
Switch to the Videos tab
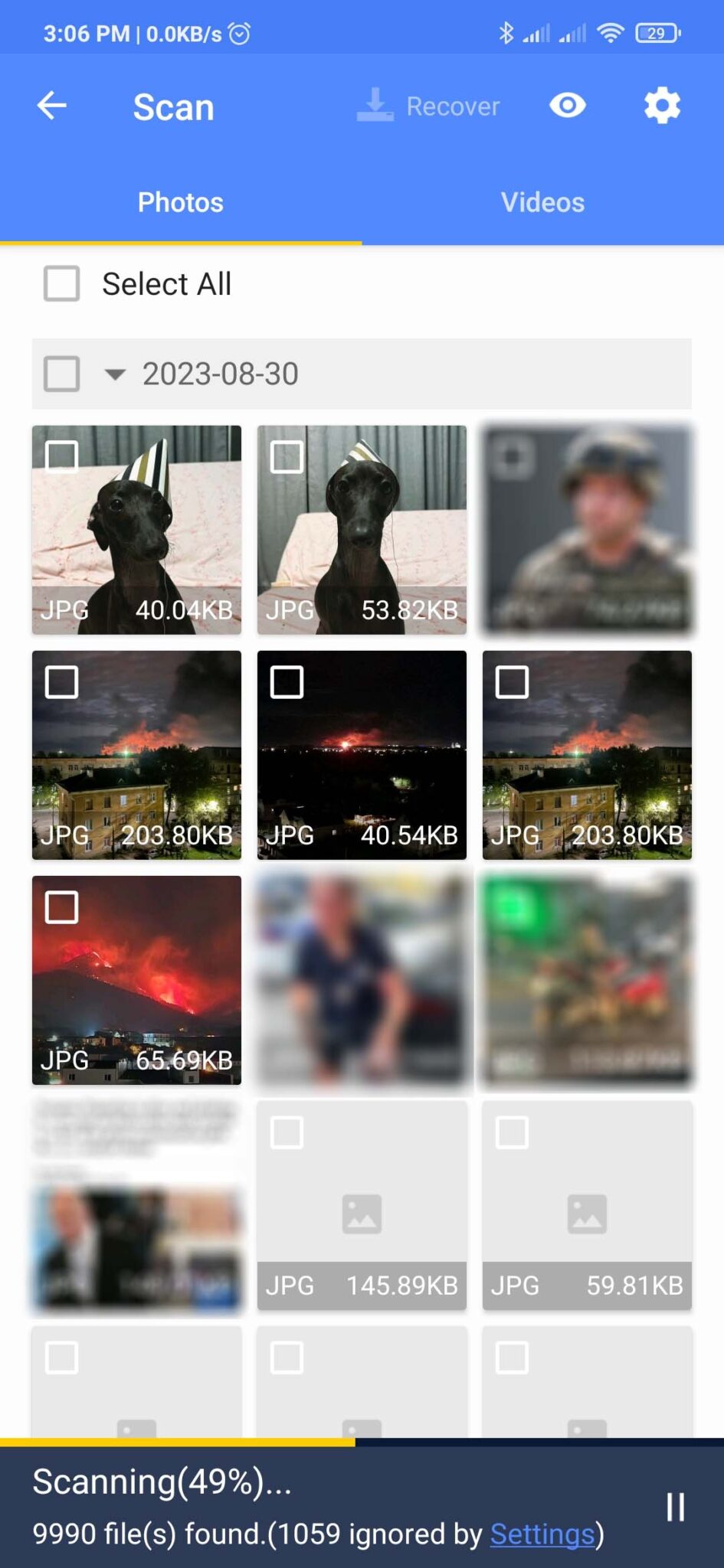point(542,202)
